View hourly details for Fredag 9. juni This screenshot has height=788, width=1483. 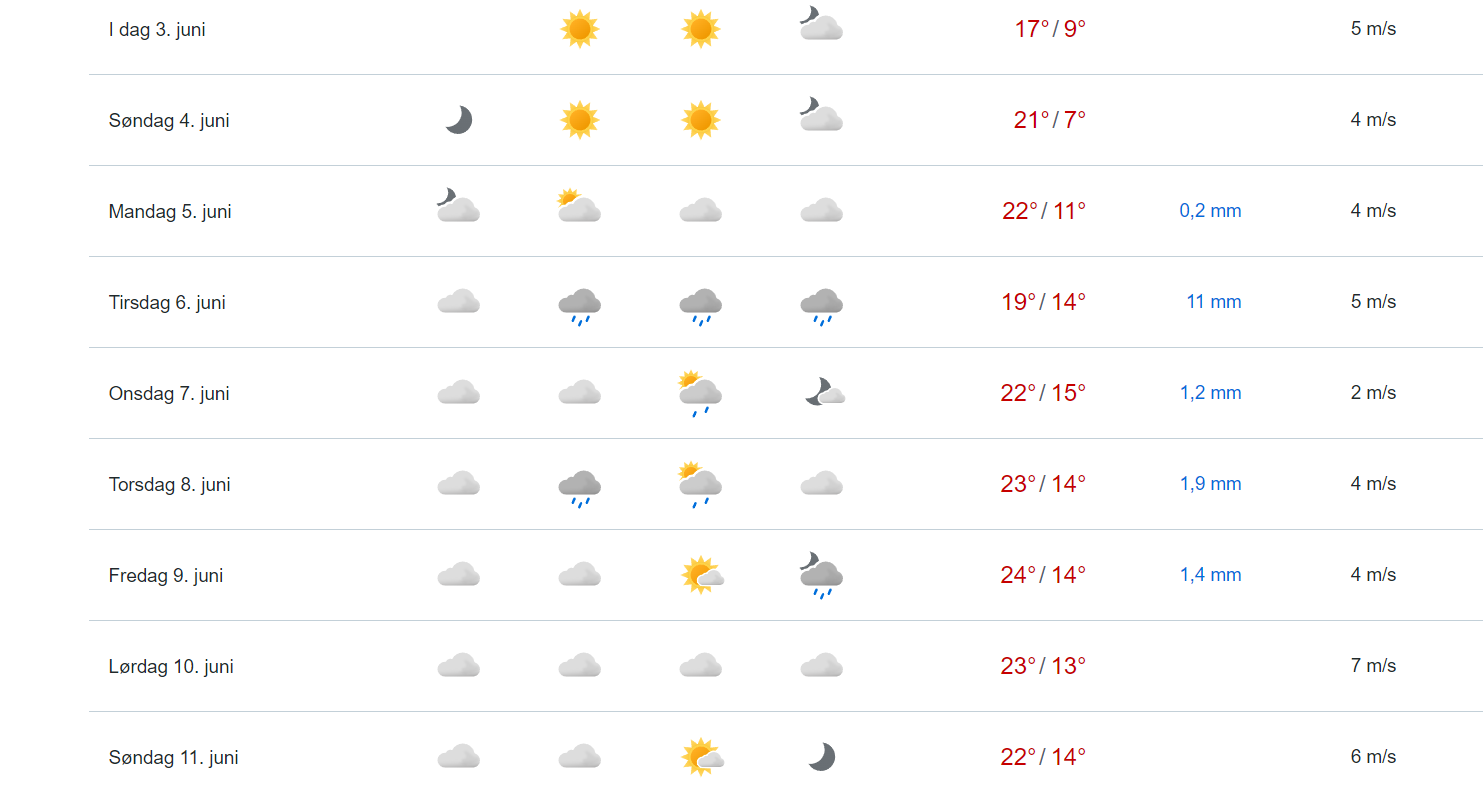click(166, 575)
